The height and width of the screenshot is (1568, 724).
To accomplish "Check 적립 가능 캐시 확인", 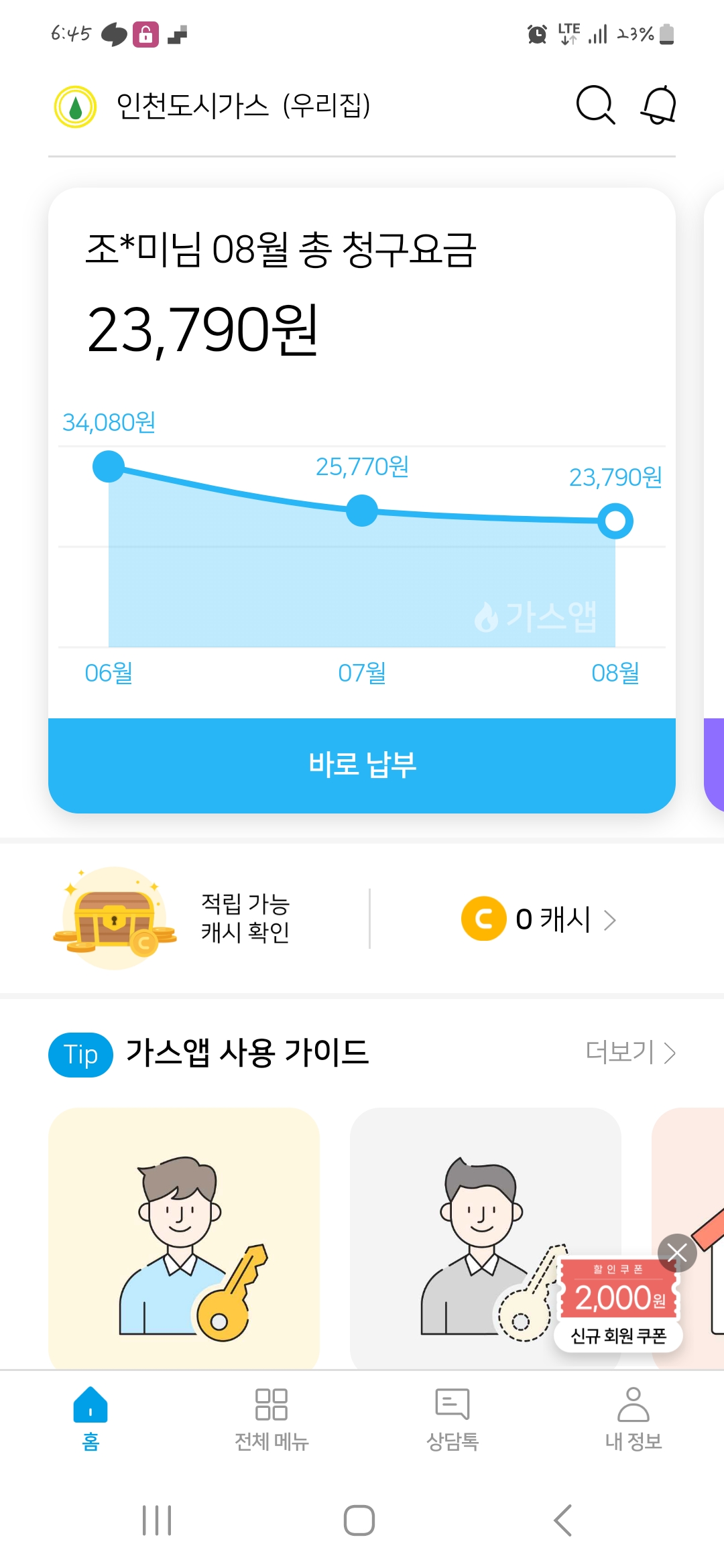I will click(245, 918).
